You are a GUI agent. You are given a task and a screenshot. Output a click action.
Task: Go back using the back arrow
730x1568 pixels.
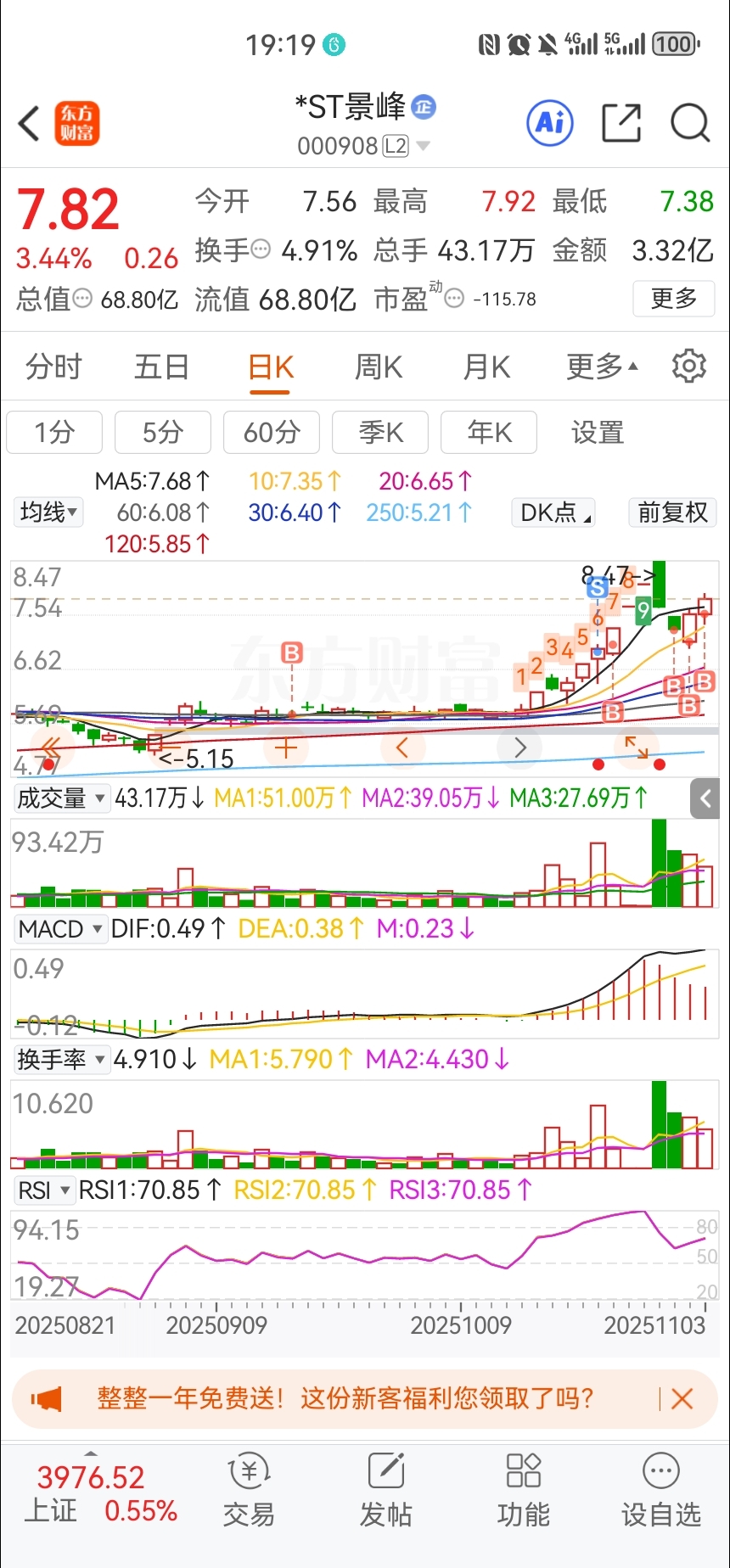click(30, 124)
